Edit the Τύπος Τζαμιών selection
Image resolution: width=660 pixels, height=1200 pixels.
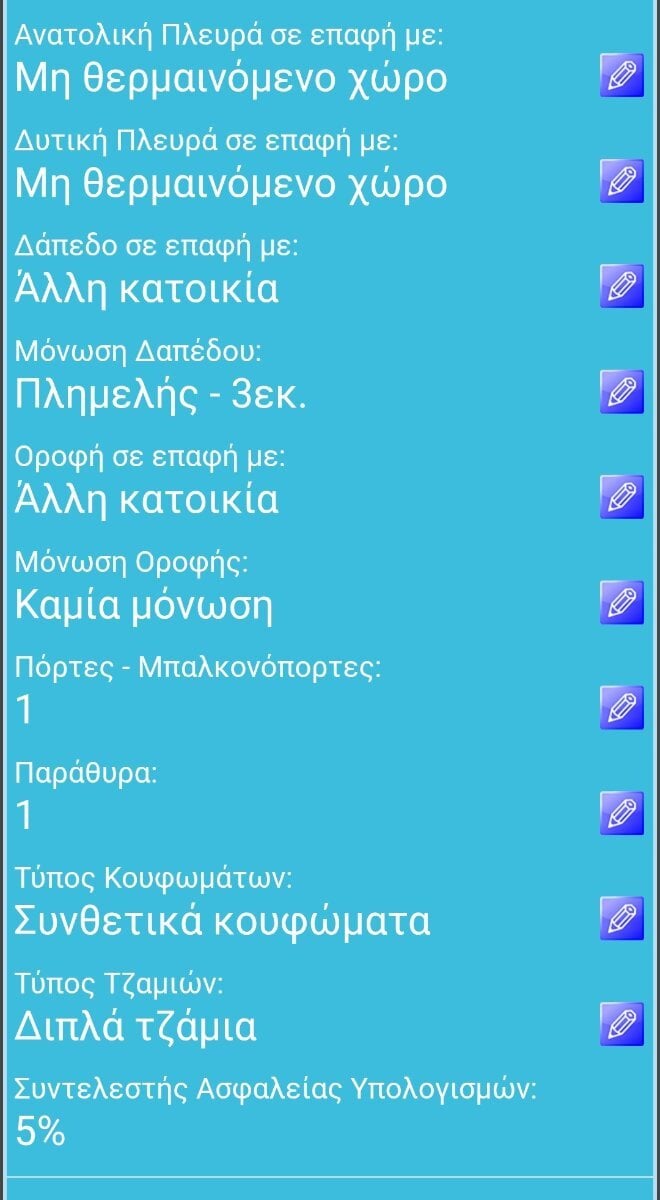point(622,1024)
